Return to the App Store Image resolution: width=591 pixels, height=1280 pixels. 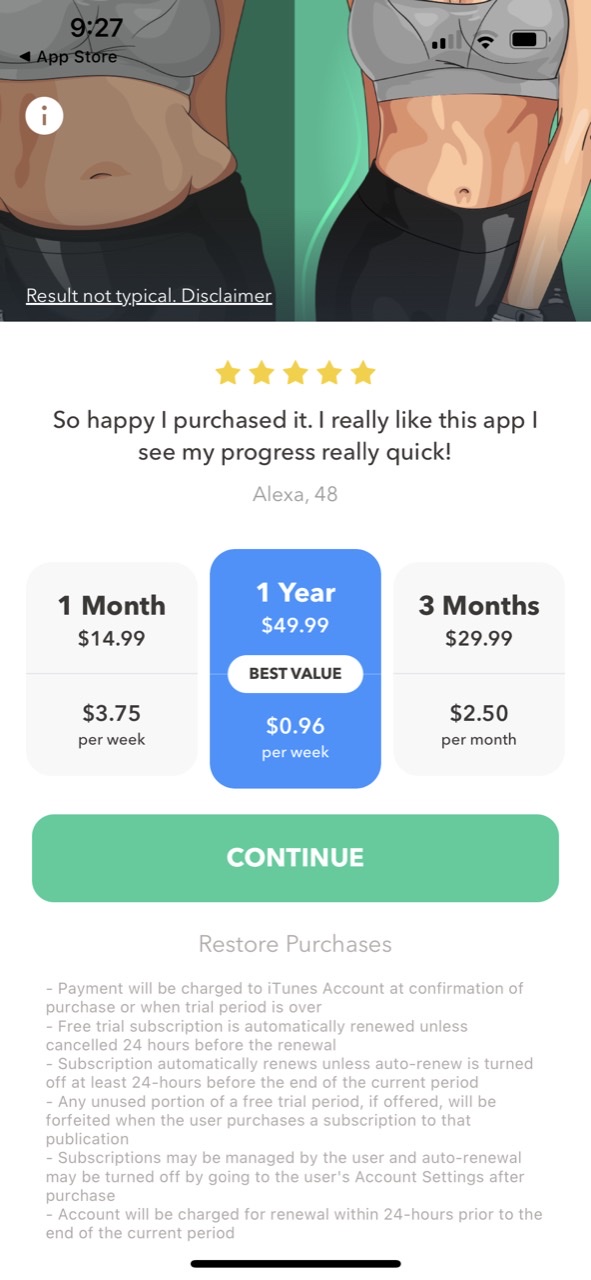point(68,57)
